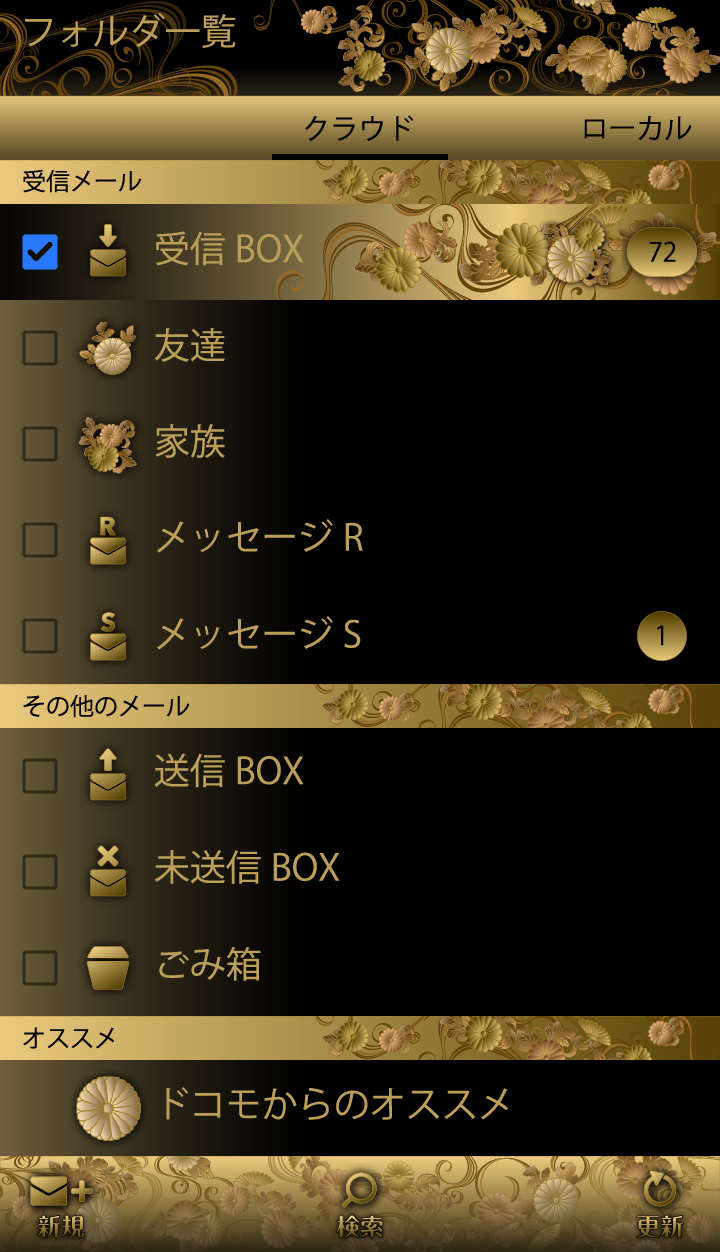Check the 友達 folder checkbox

click(40, 348)
